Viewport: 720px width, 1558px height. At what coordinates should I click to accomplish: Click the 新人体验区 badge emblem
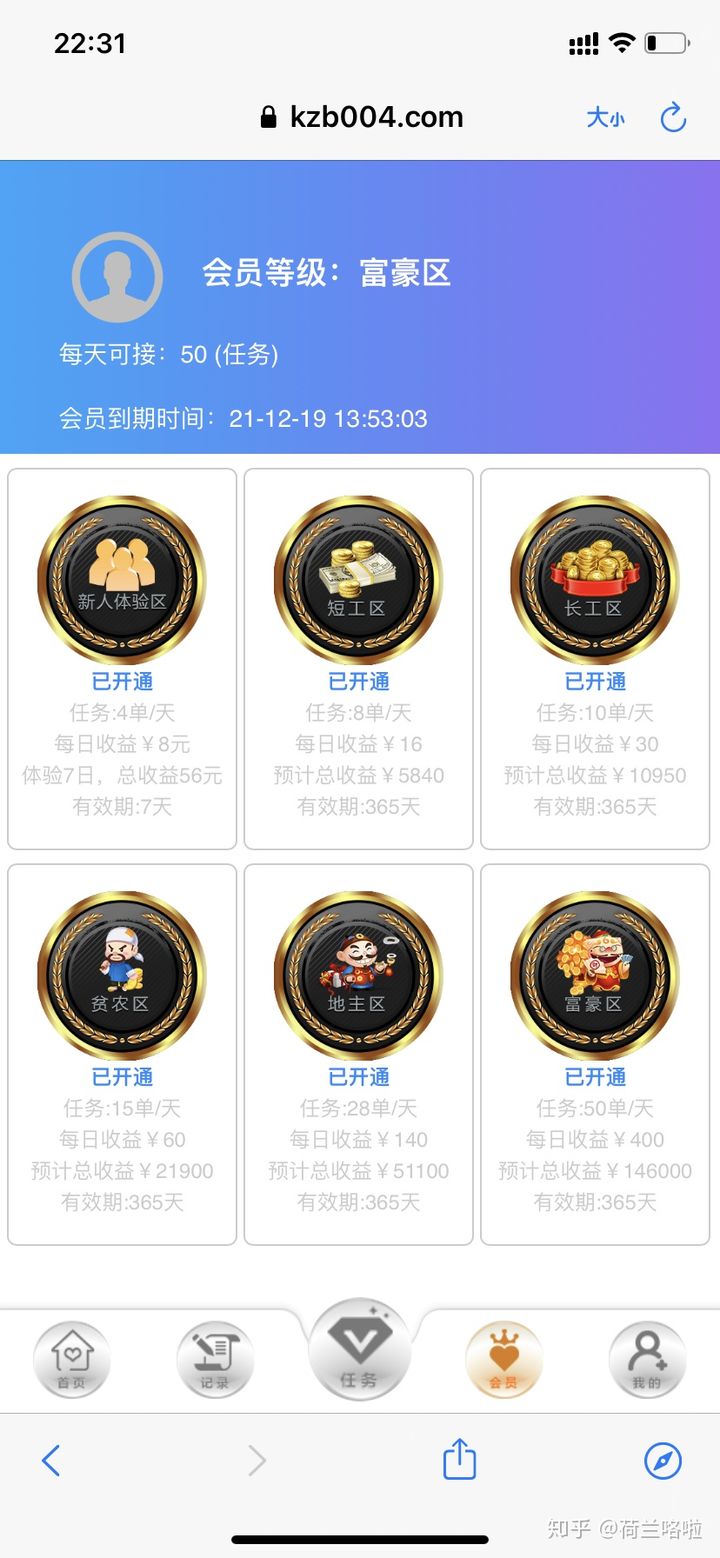tap(121, 578)
